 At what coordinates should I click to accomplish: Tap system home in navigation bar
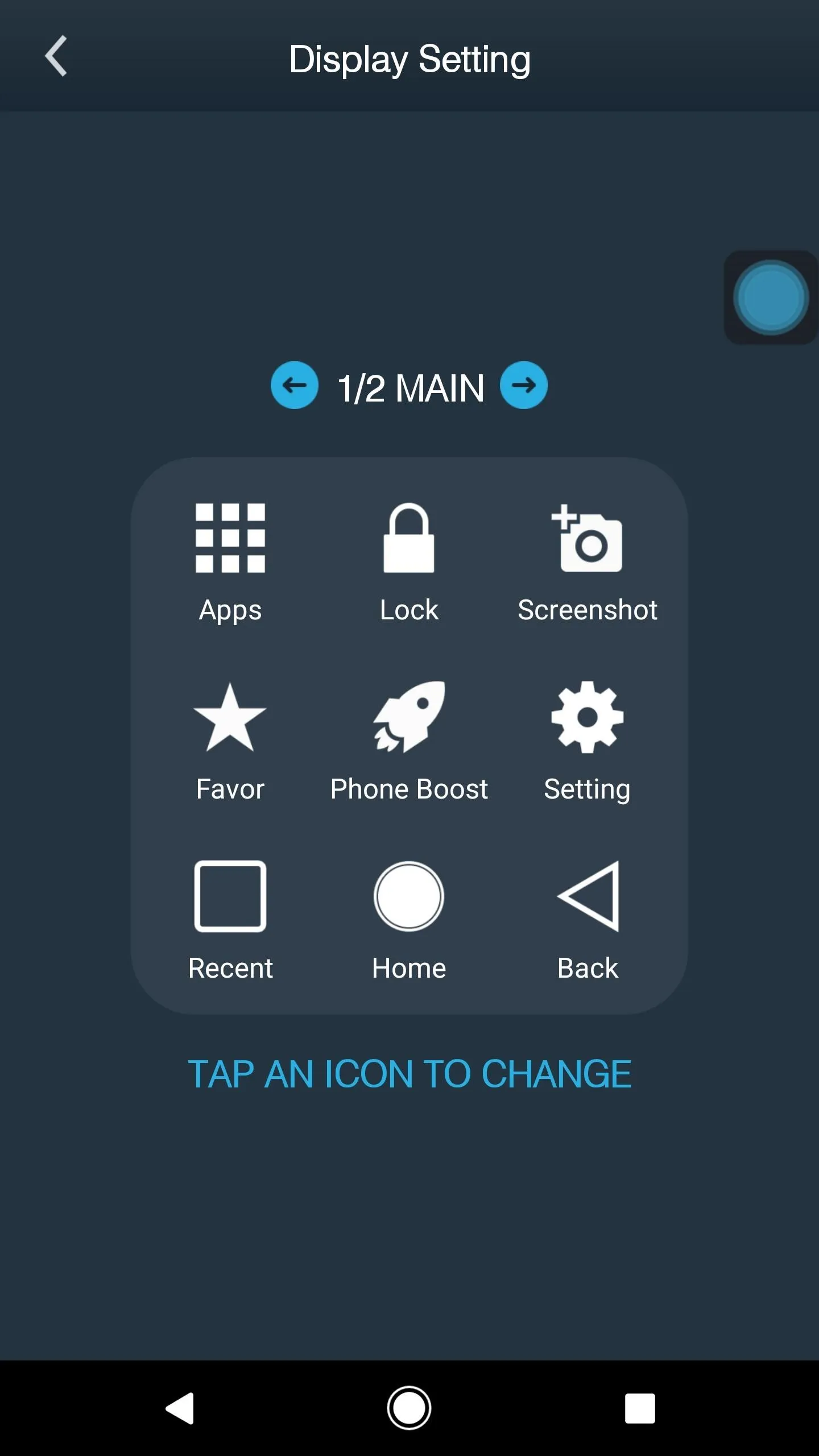point(409,1408)
